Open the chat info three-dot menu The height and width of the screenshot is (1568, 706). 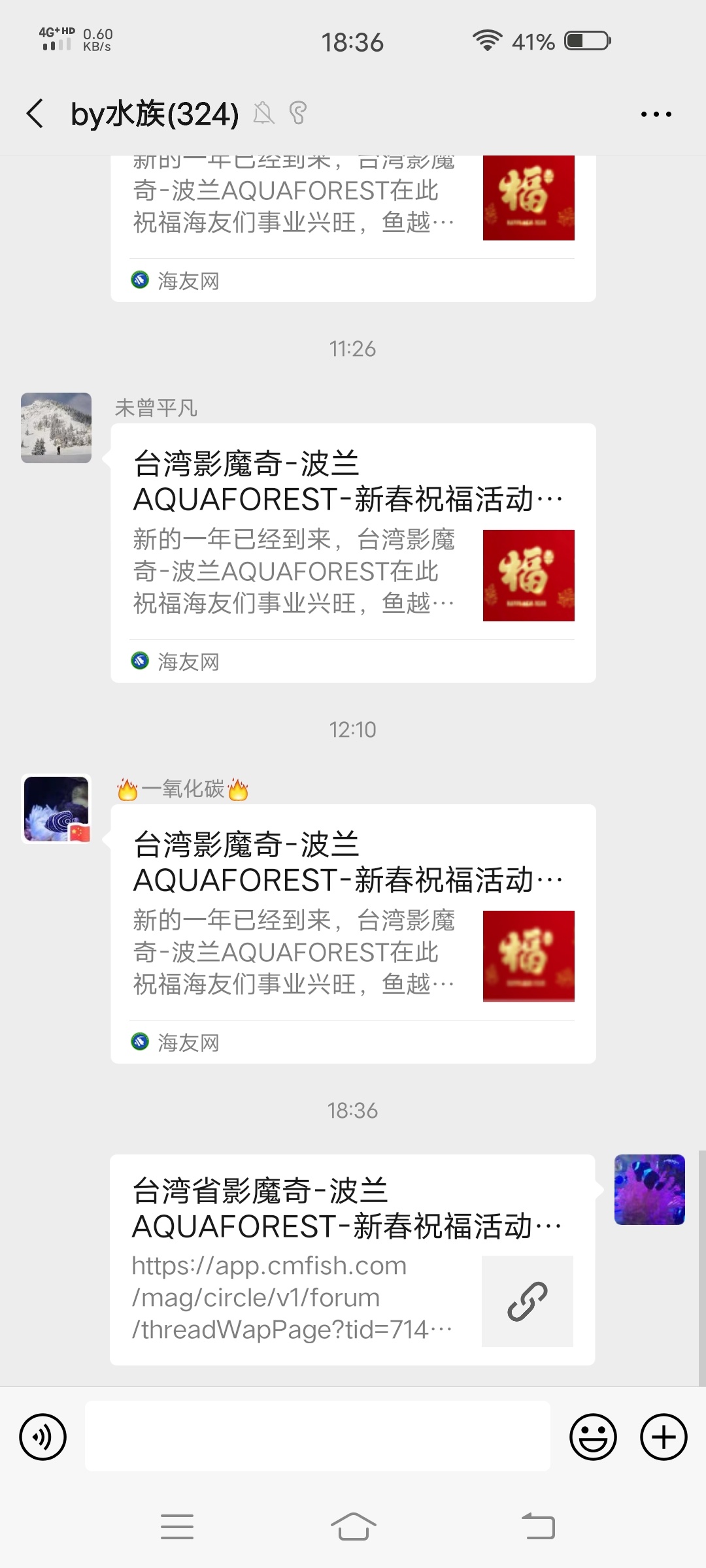pos(656,114)
